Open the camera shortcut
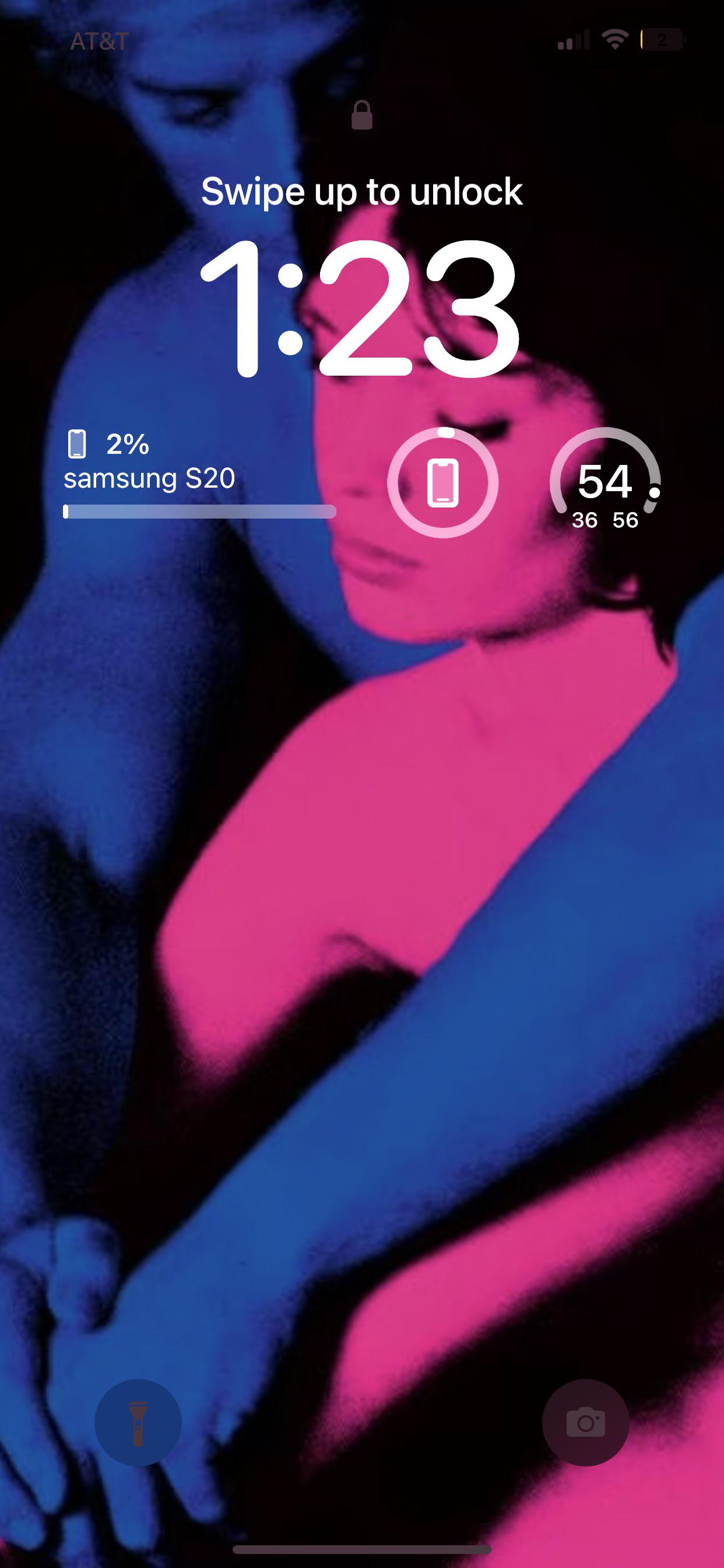 click(x=585, y=1422)
